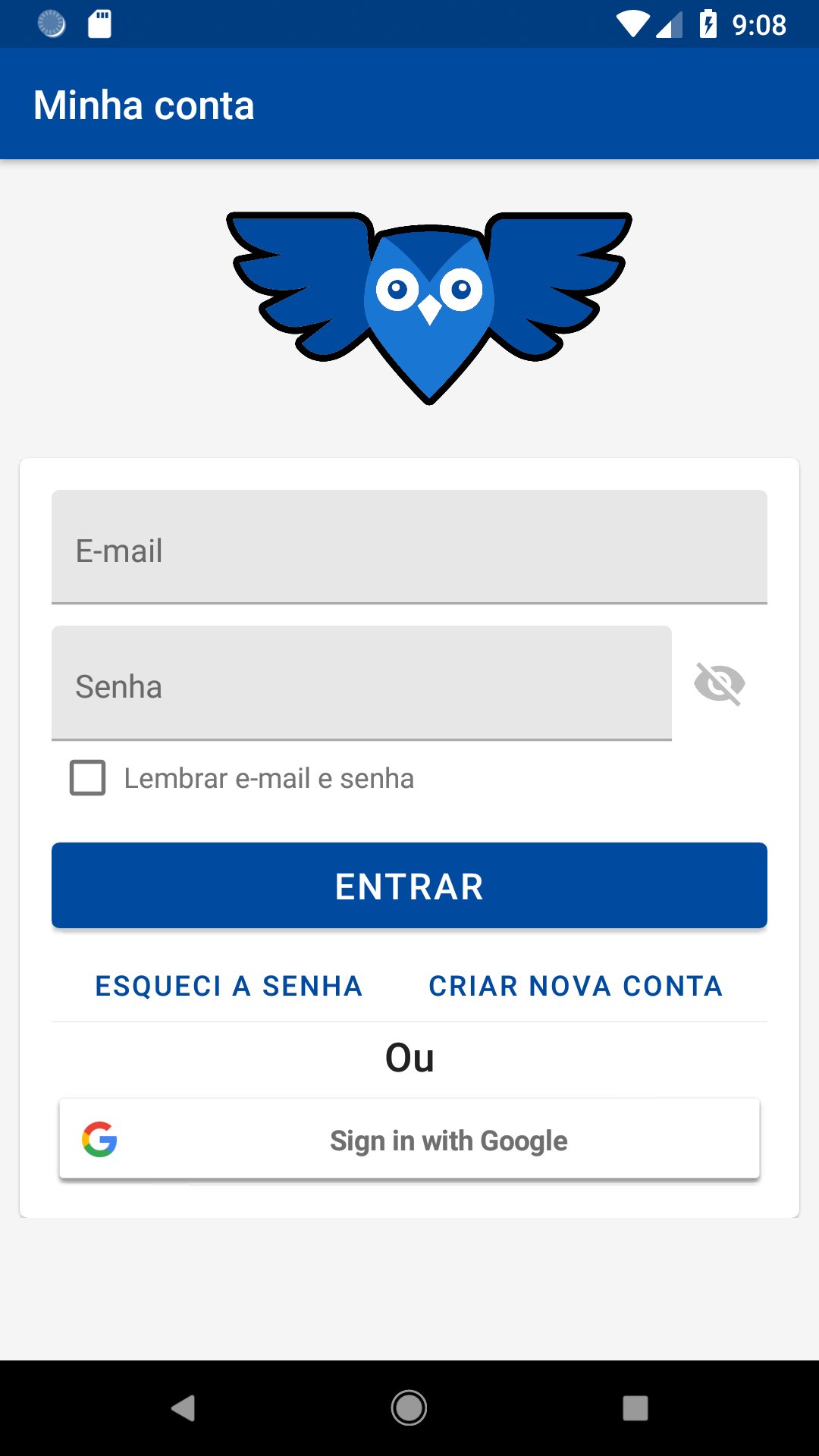Open ESQUECI A SENHA link
This screenshot has height=1456, width=819.
pos(229,986)
